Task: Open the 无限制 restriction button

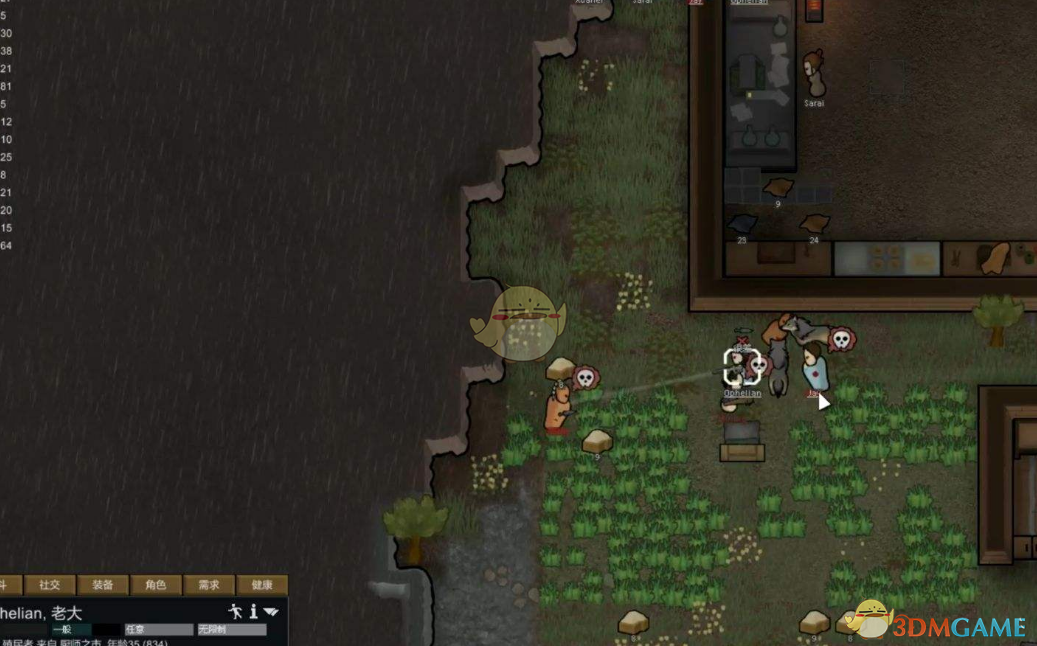Action: pos(231,630)
